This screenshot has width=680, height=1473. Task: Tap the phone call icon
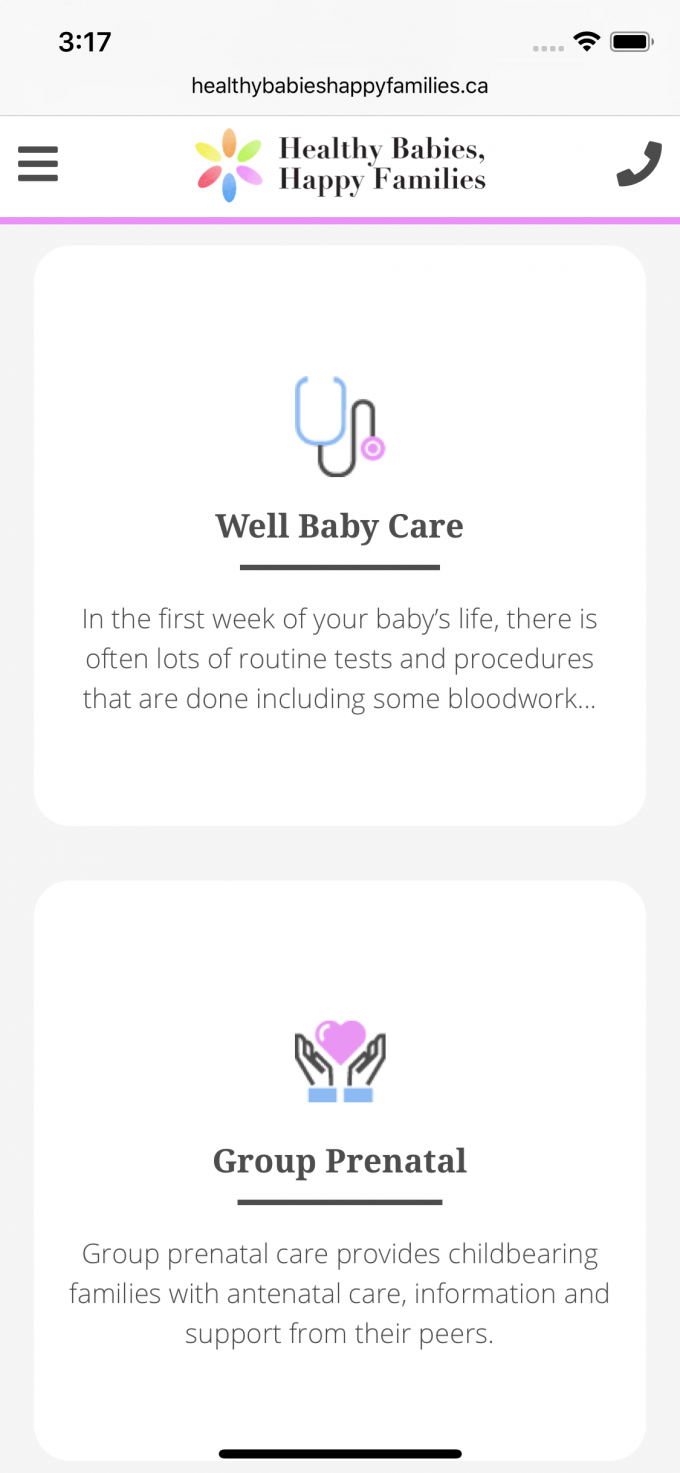[x=639, y=165]
